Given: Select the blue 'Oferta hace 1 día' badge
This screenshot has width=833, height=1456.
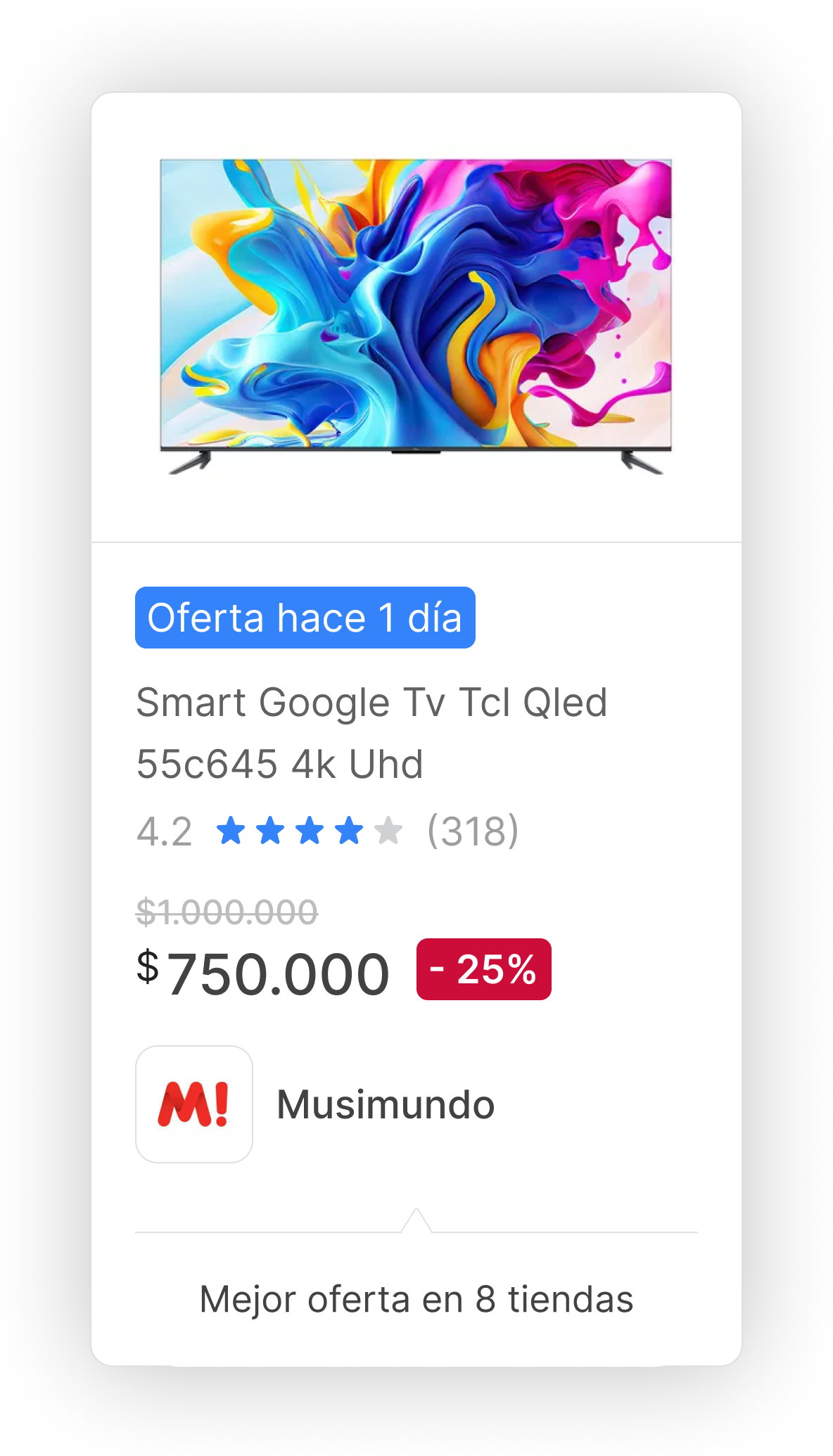Looking at the screenshot, I should tap(305, 618).
